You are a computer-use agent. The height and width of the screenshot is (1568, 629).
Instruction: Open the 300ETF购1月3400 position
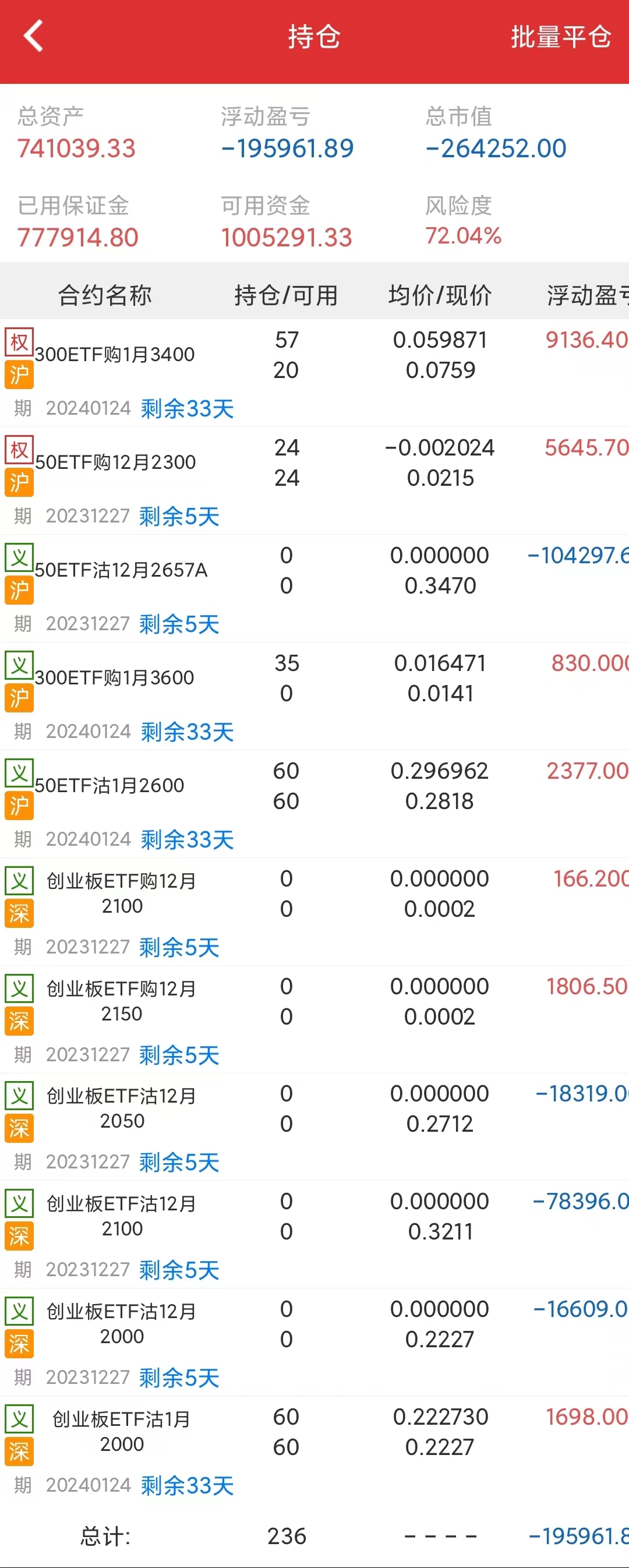pyautogui.click(x=115, y=354)
